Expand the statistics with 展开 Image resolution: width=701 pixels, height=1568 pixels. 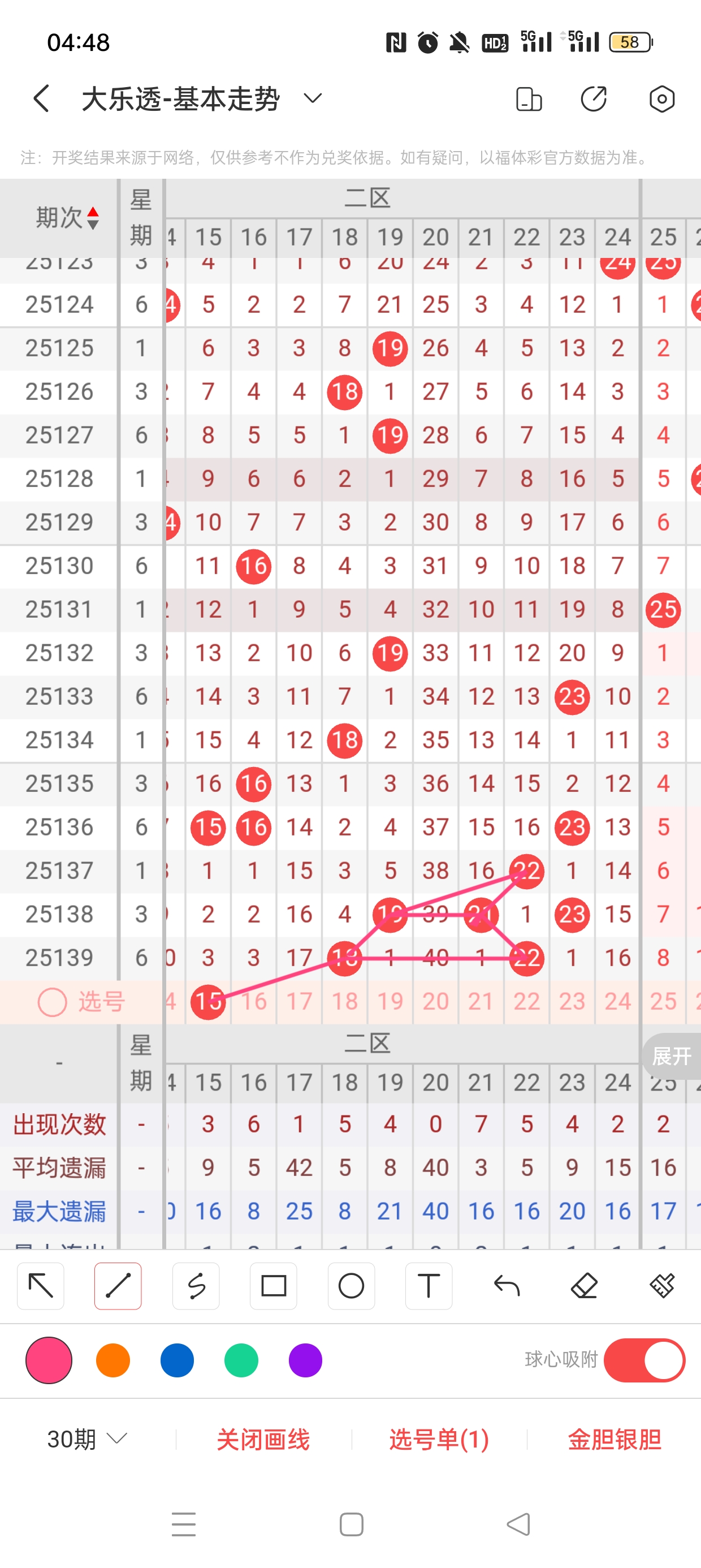tap(672, 1056)
